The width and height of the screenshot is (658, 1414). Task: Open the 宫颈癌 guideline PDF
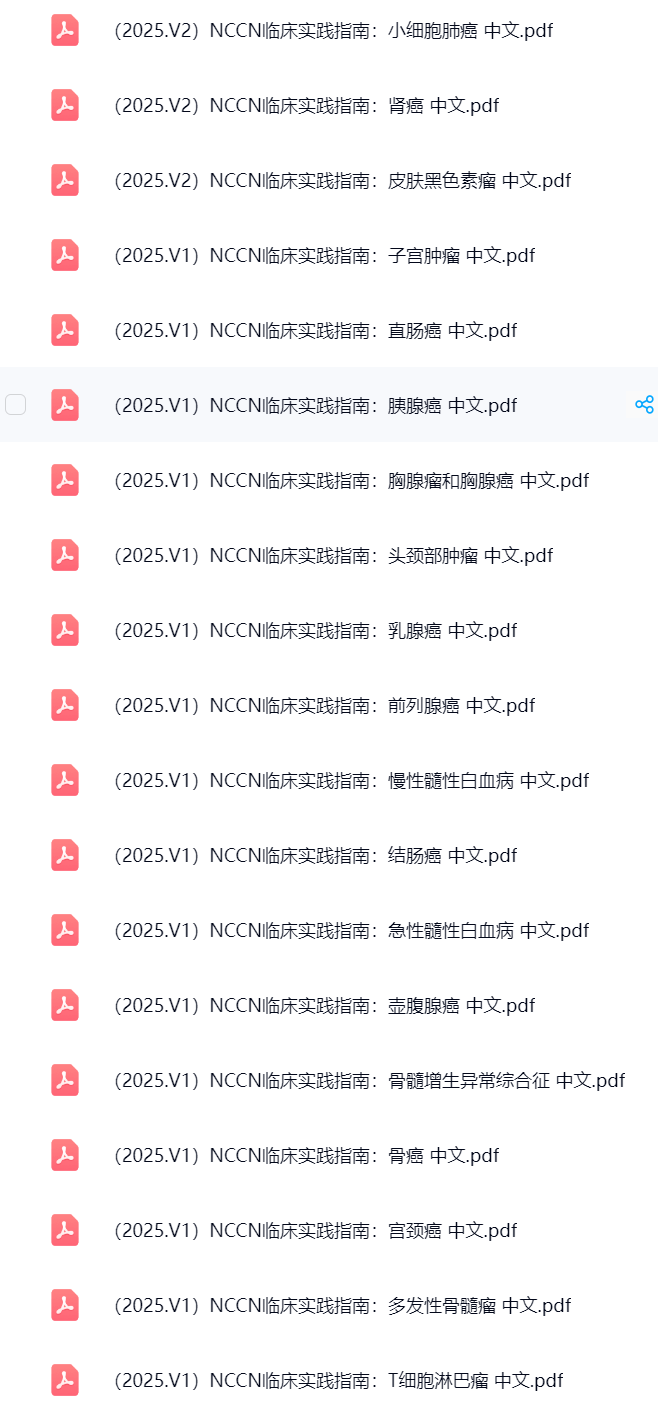click(314, 1231)
